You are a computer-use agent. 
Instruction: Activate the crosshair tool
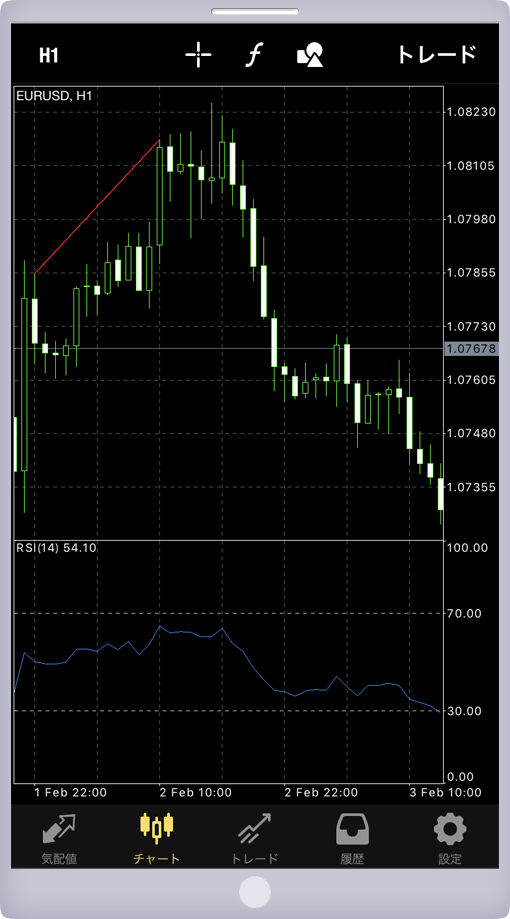[x=198, y=55]
